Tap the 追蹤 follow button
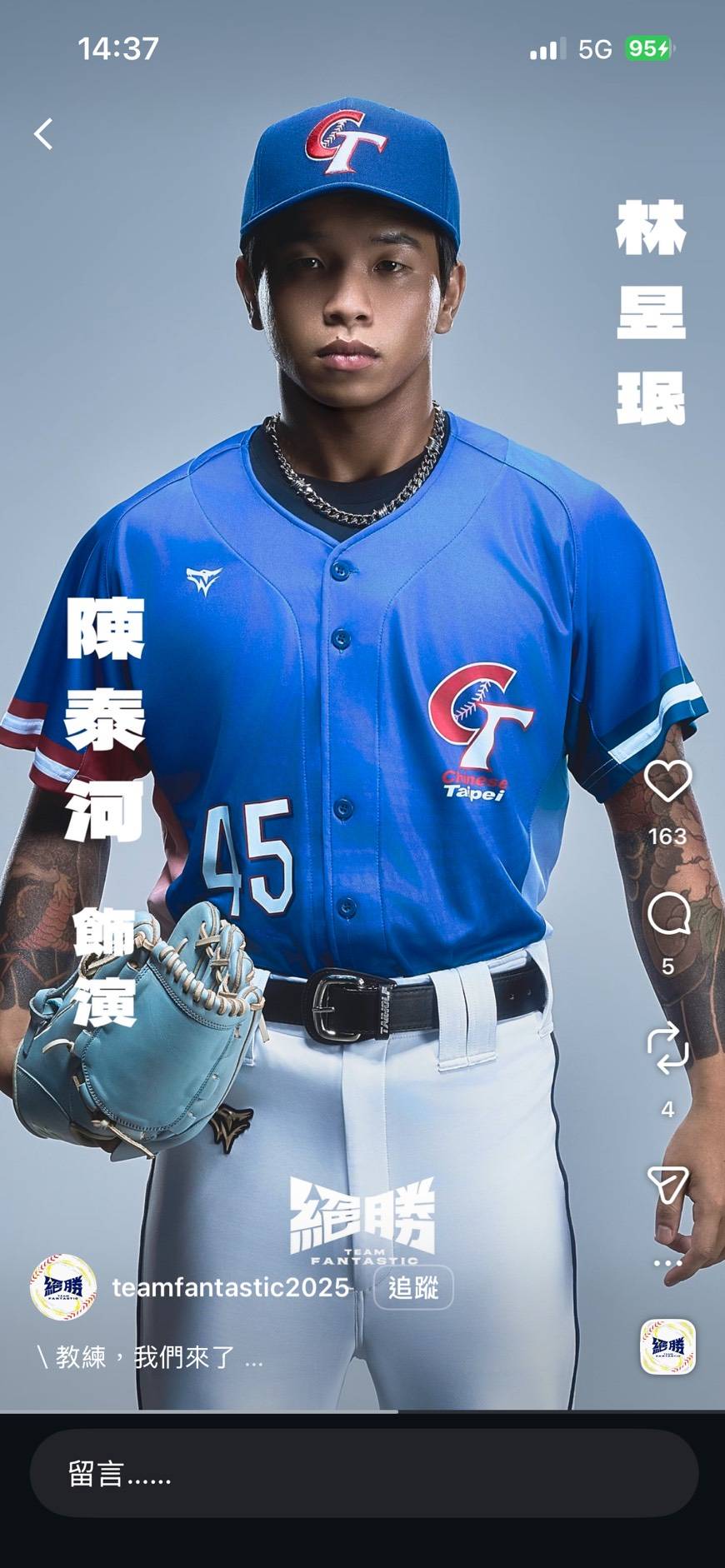The width and height of the screenshot is (725, 1568). coord(413,1288)
